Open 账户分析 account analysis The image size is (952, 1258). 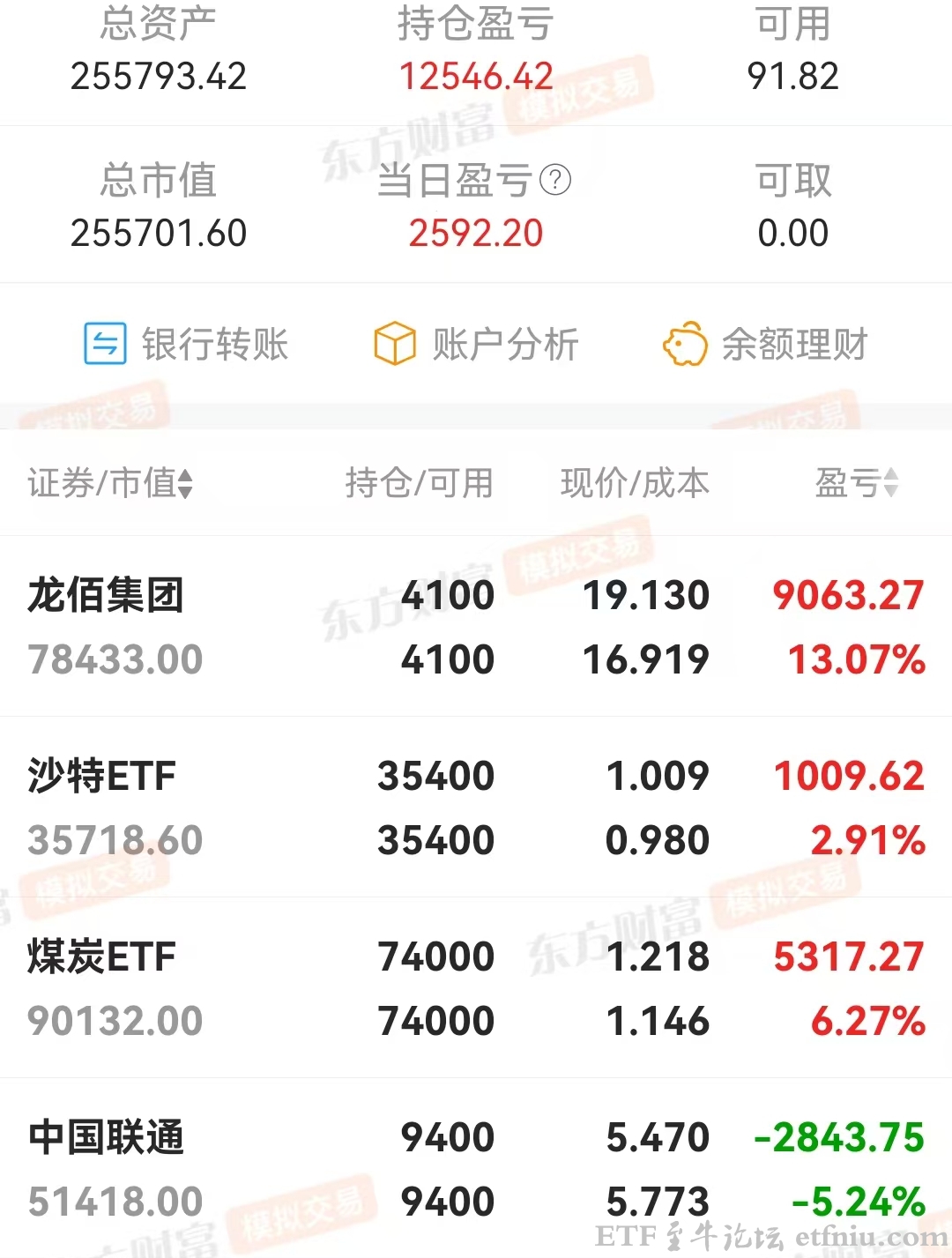point(476,344)
